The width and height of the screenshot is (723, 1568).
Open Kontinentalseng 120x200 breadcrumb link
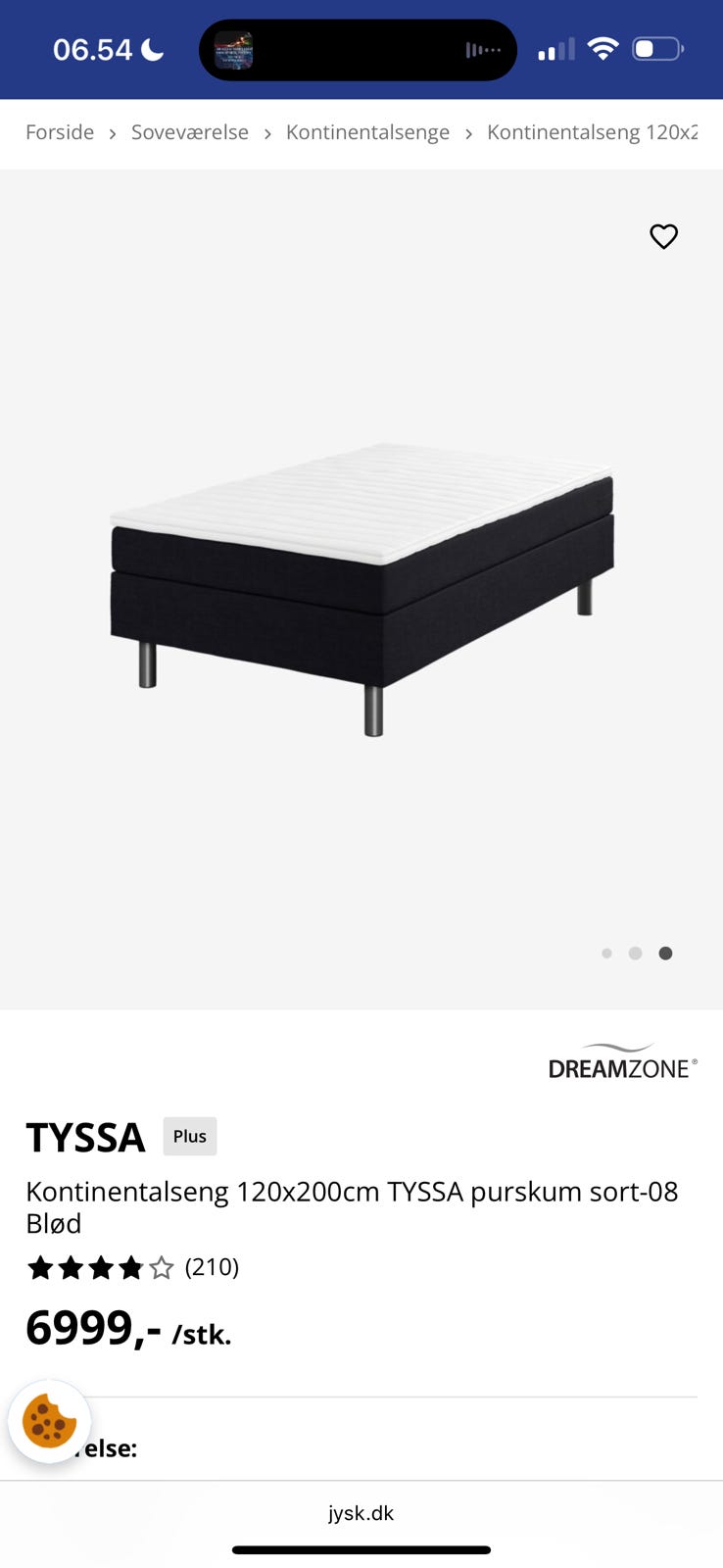[592, 132]
